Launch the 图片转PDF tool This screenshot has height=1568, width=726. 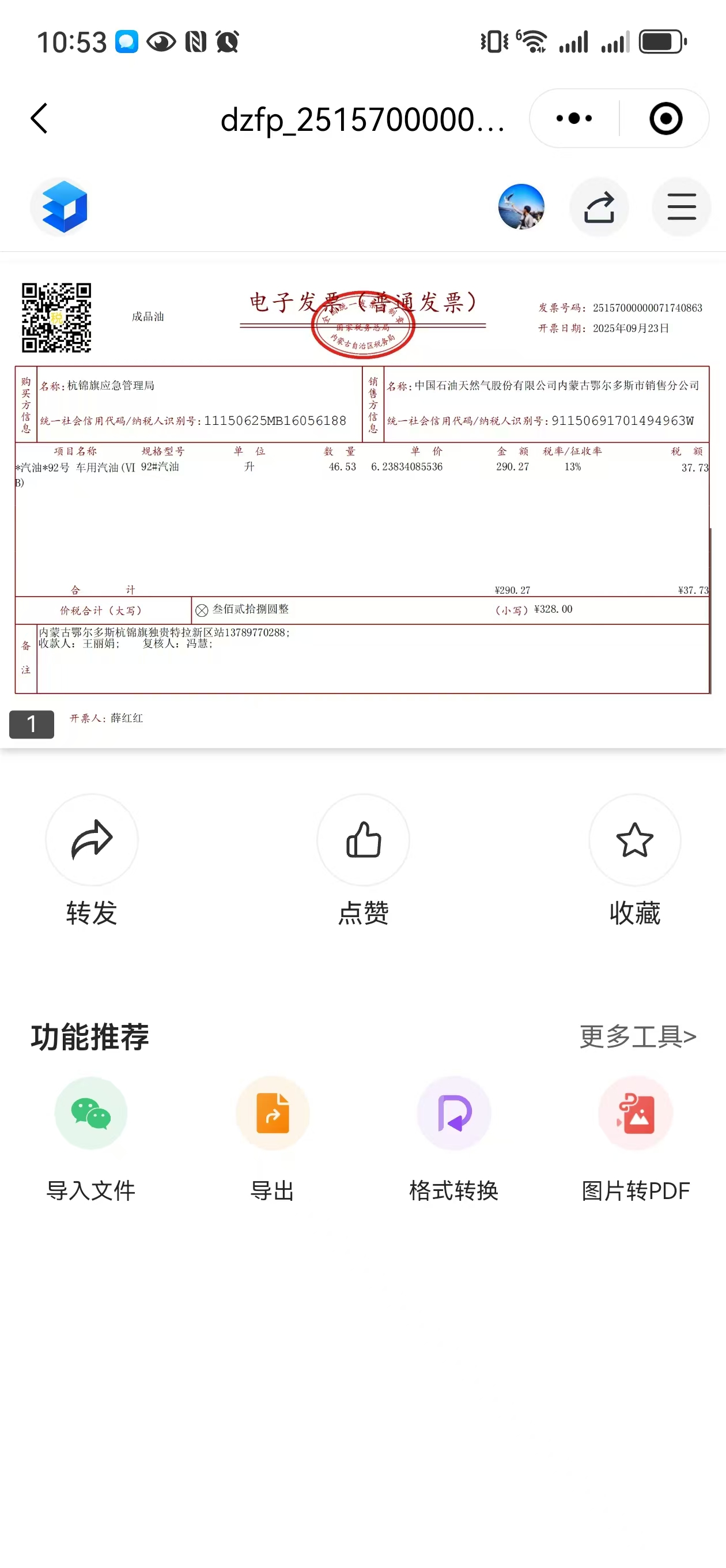click(x=636, y=1114)
